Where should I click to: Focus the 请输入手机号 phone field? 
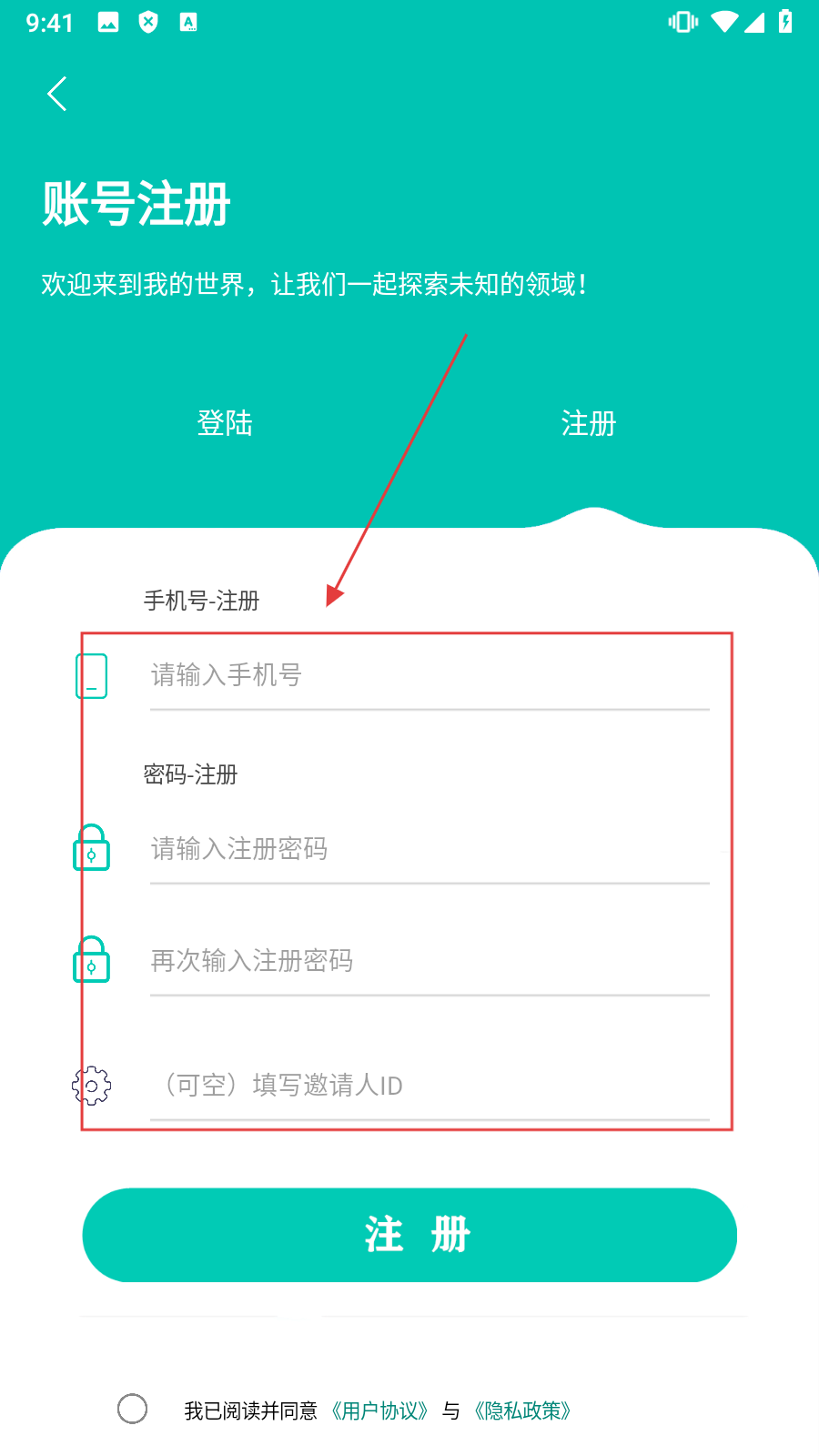[428, 675]
